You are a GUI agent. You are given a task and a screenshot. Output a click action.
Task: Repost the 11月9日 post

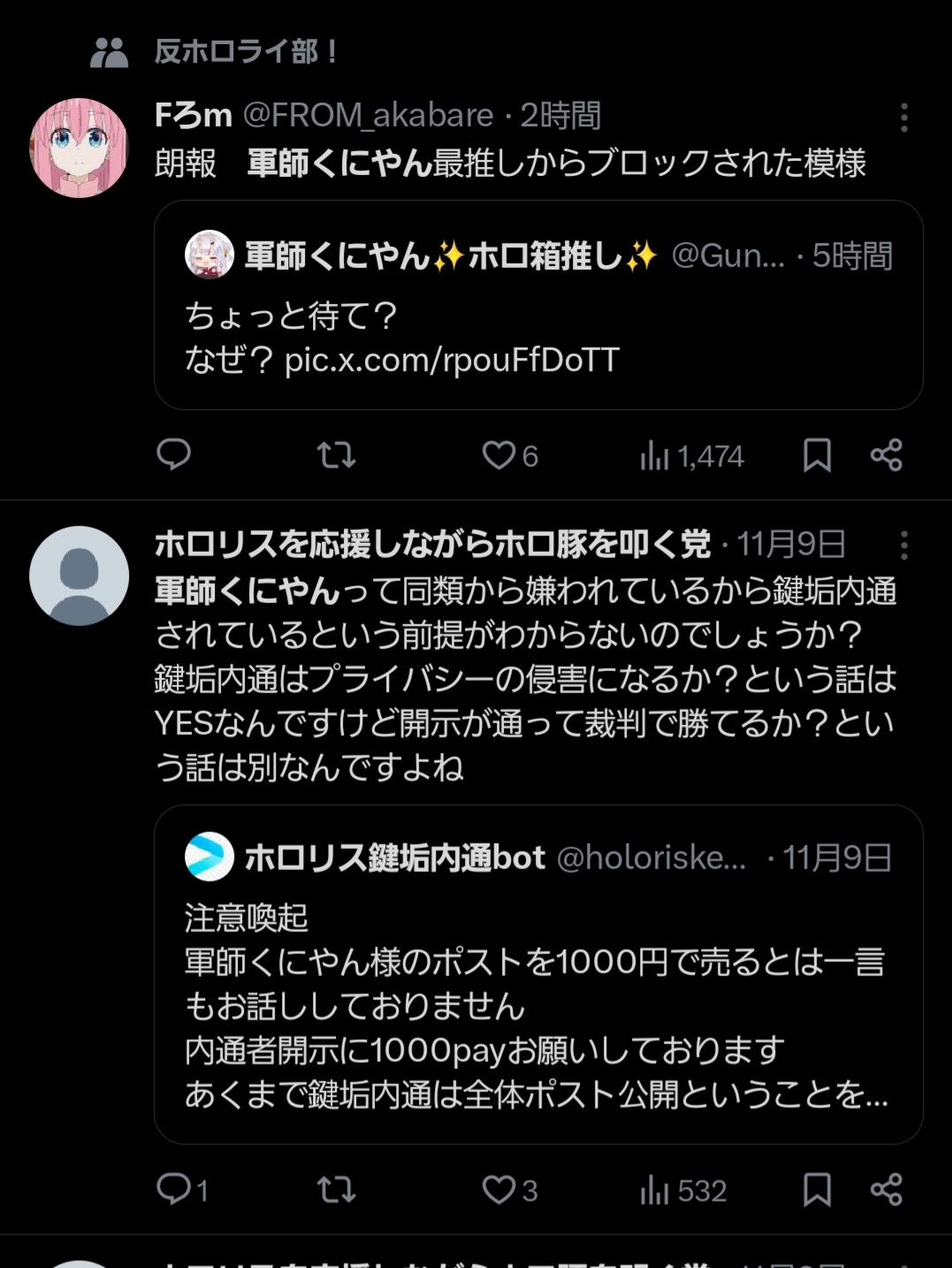point(336,1189)
